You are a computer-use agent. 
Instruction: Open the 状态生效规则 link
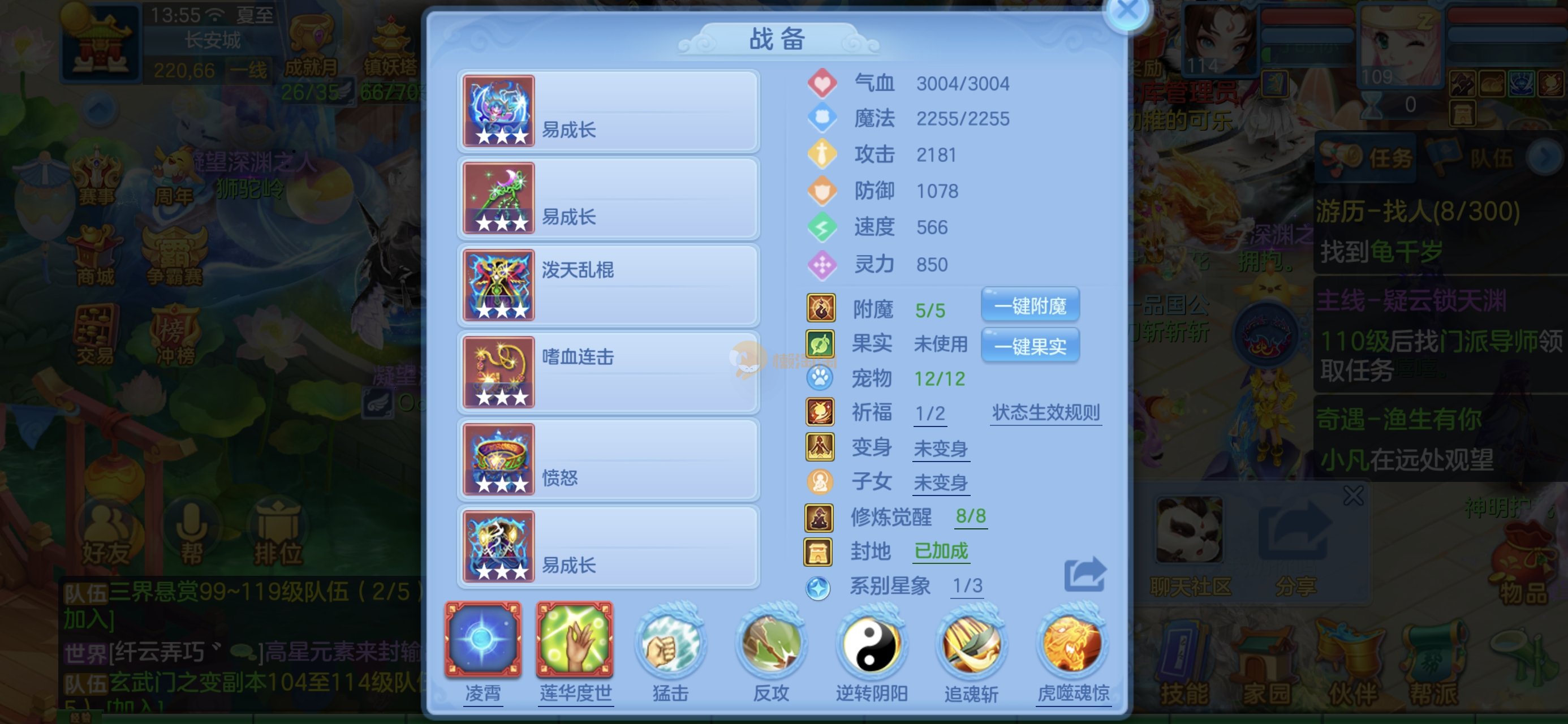click(1045, 413)
